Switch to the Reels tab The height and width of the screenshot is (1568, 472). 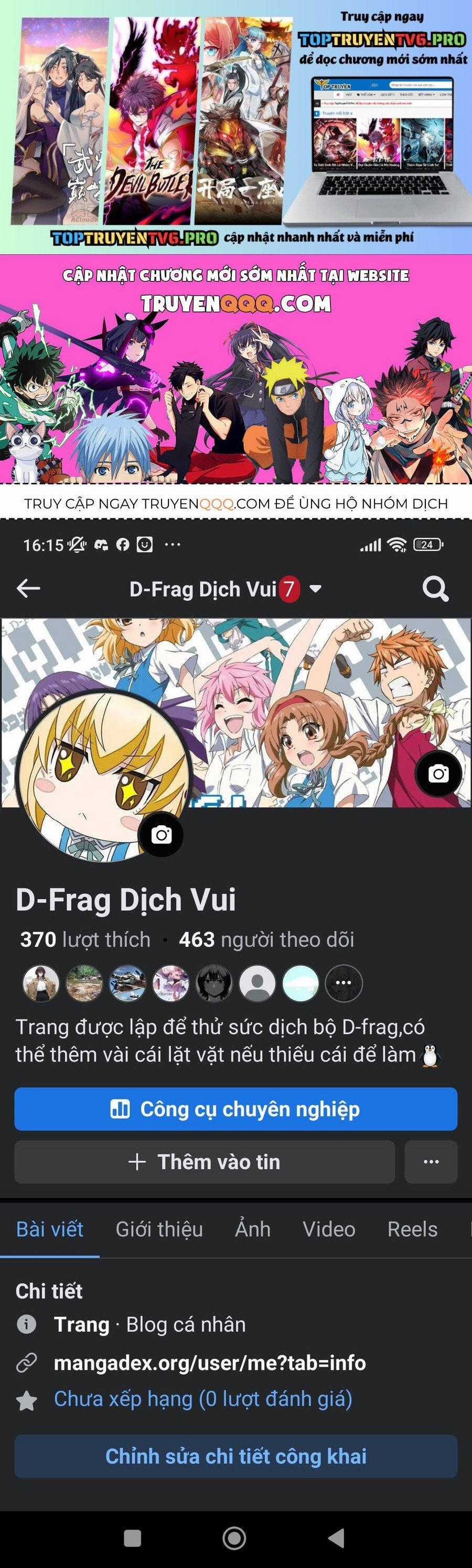[412, 1228]
